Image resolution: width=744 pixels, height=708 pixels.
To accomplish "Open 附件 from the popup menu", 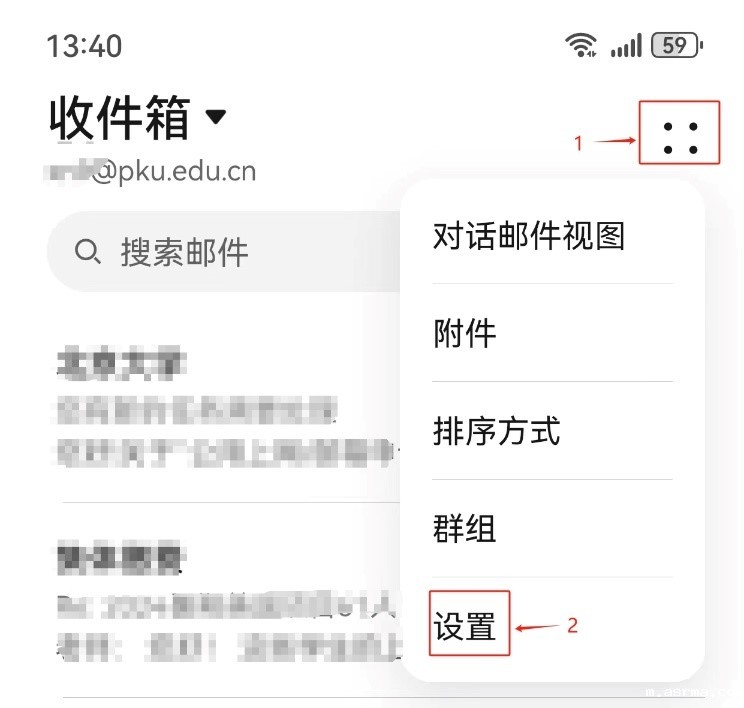I will click(465, 332).
